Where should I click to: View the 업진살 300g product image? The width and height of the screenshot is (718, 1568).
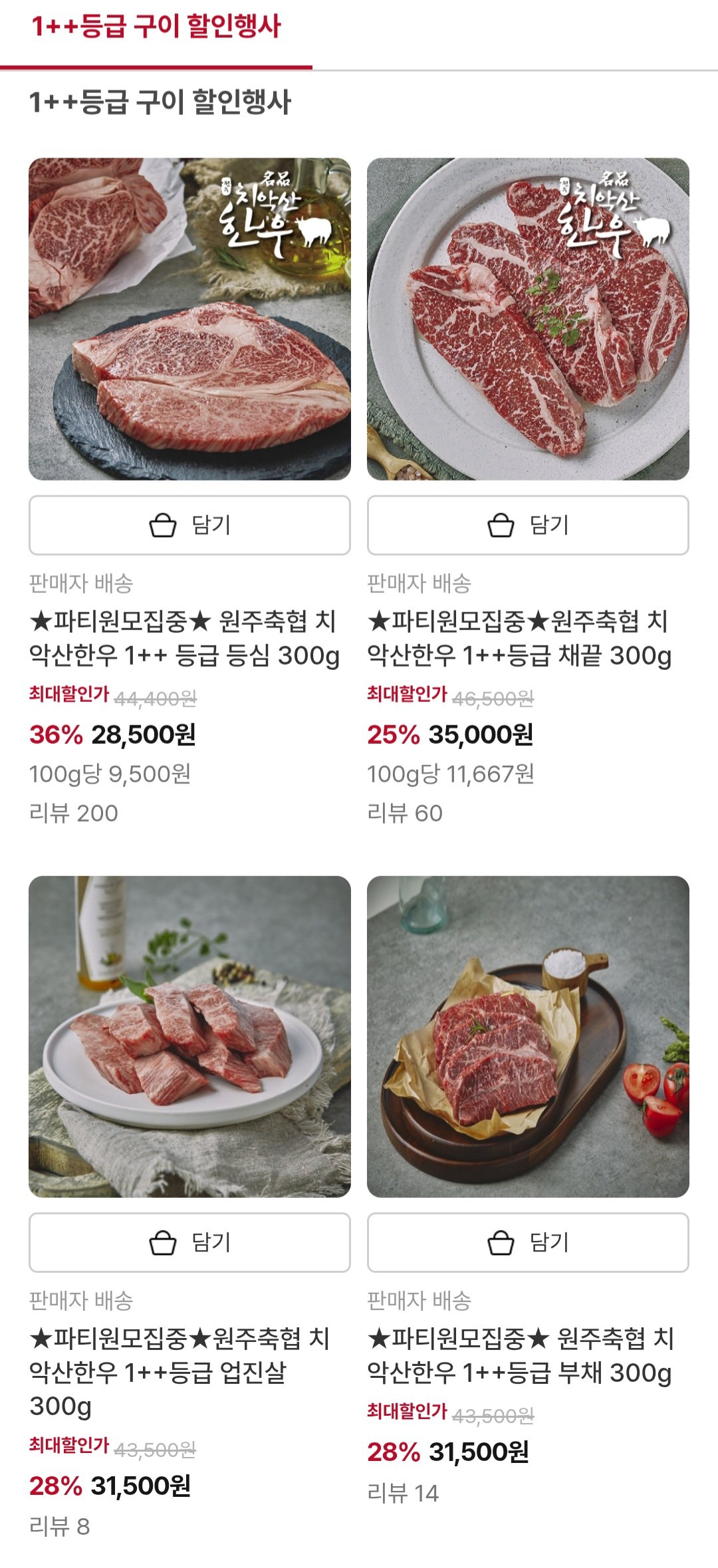tap(189, 1036)
